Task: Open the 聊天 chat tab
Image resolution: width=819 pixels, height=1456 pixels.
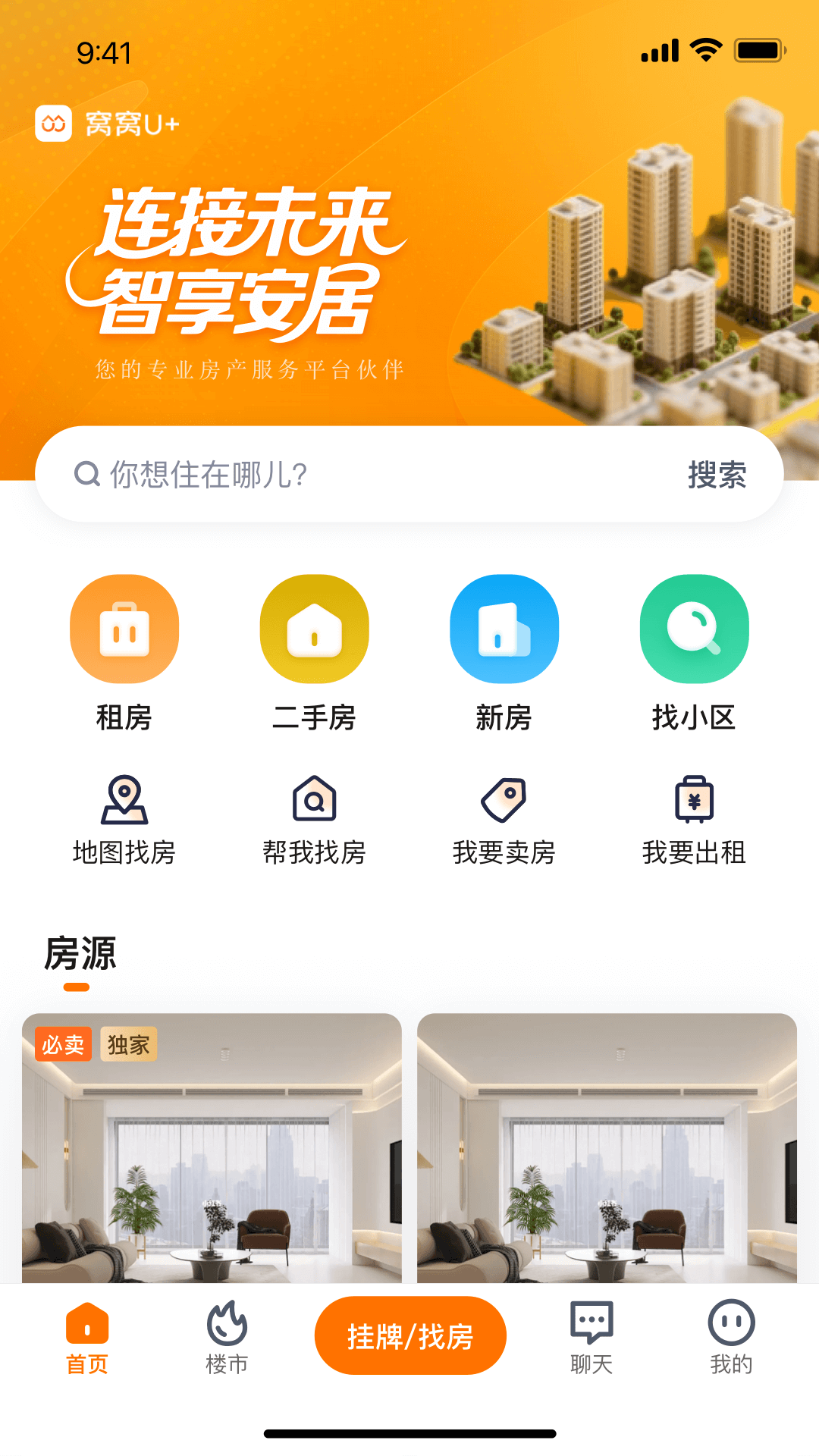Action: (591, 1336)
